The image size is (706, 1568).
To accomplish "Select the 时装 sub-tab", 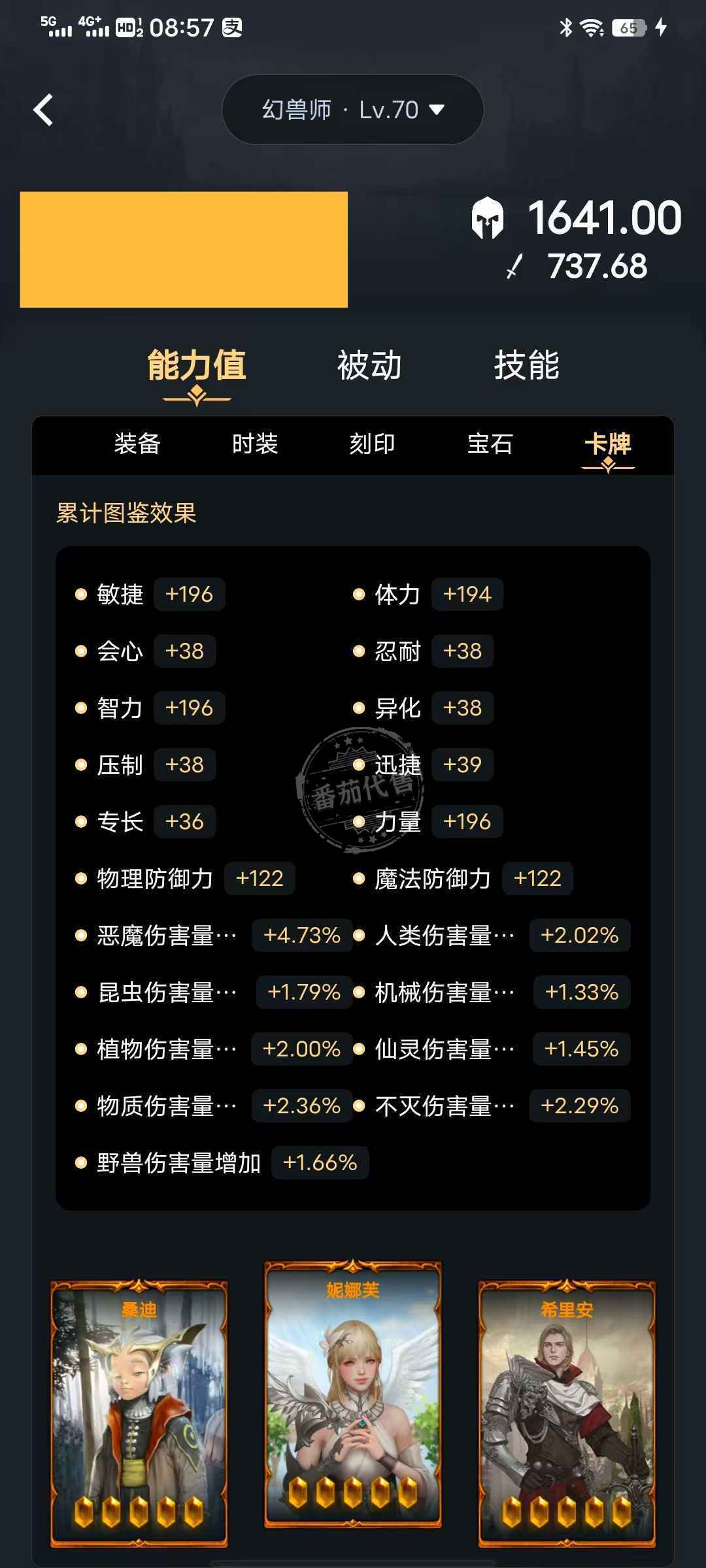I will pyautogui.click(x=255, y=444).
